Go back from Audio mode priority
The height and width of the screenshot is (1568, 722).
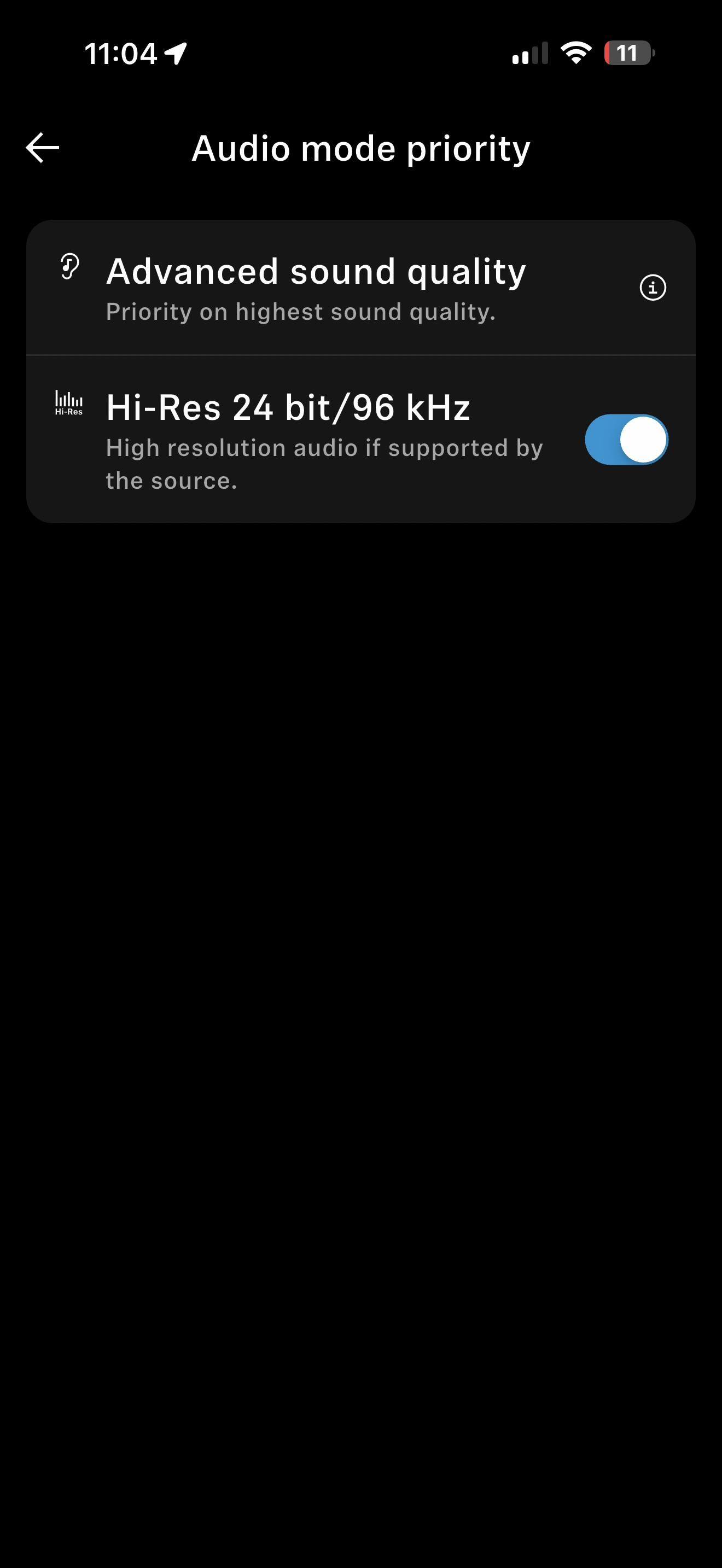point(43,148)
